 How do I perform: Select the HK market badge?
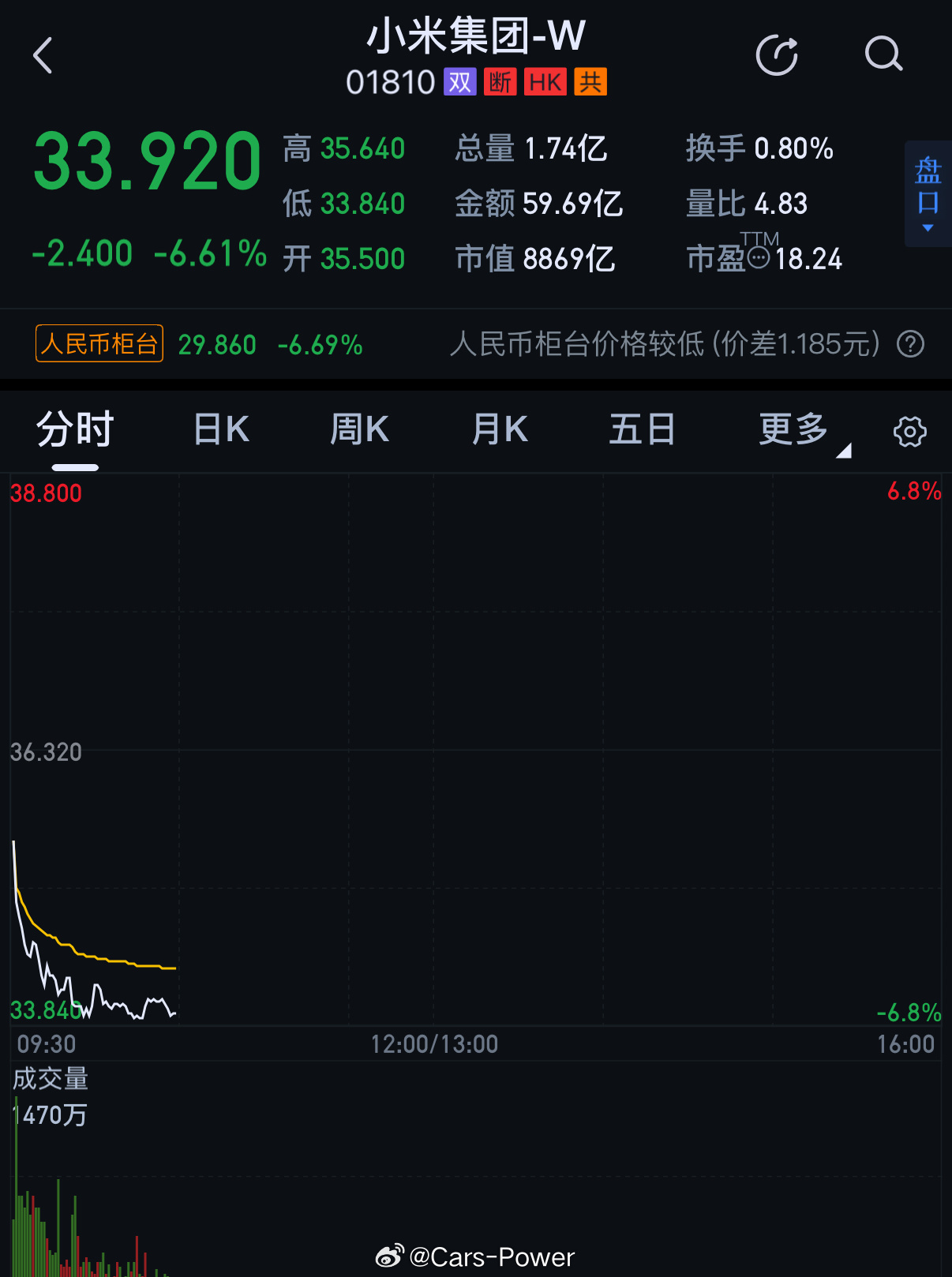coord(545,81)
